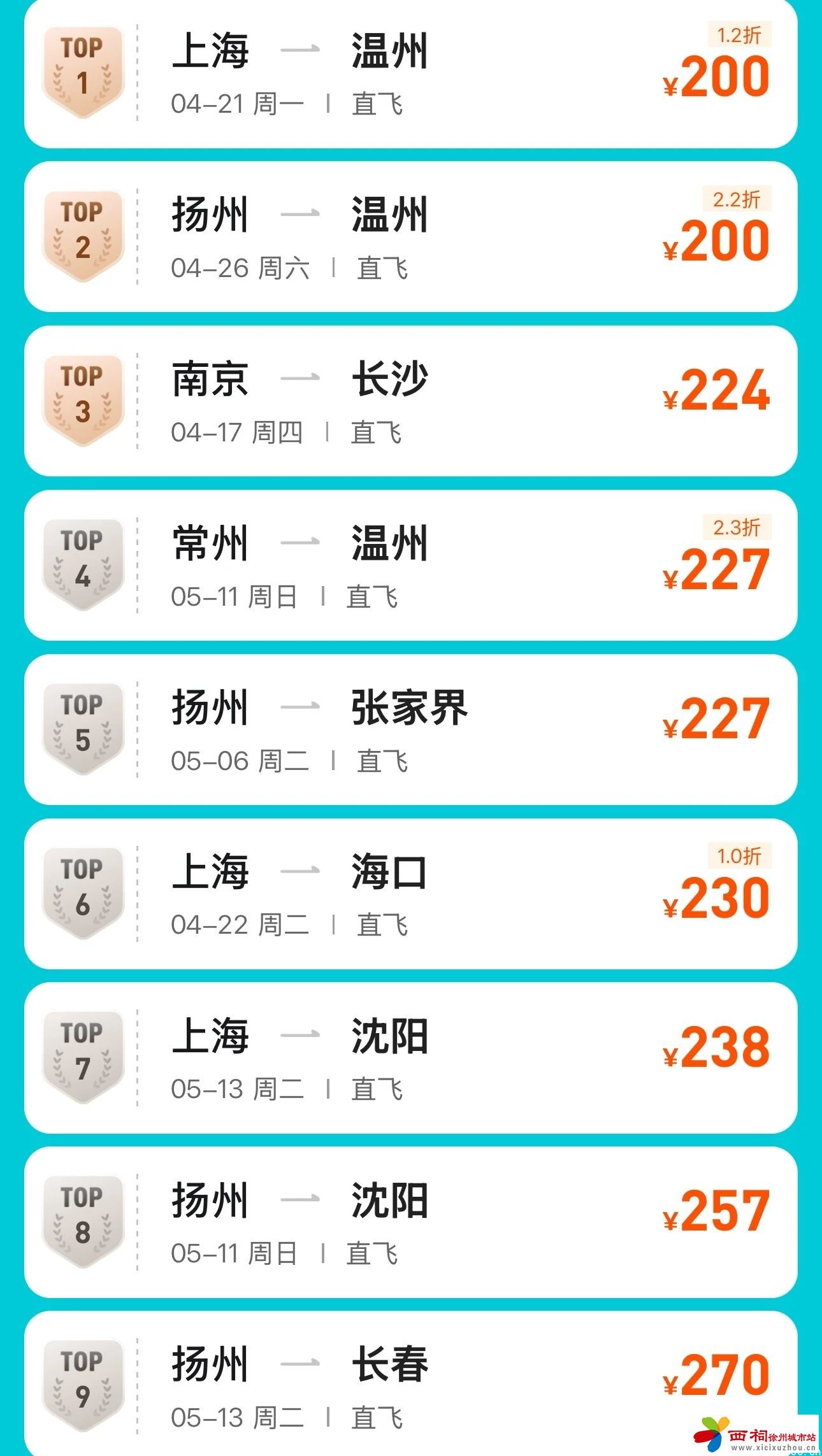Open the 扬州 to 长春 ¥270 flight card
This screenshot has height=1456, width=822.
tap(410, 1382)
